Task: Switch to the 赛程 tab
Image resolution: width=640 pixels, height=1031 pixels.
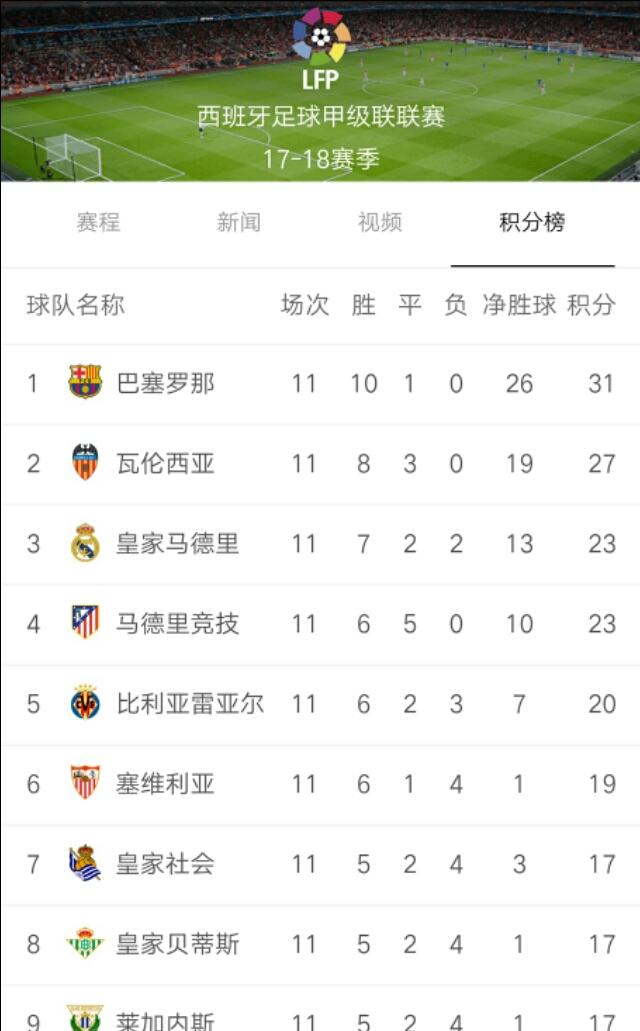Action: tap(99, 222)
